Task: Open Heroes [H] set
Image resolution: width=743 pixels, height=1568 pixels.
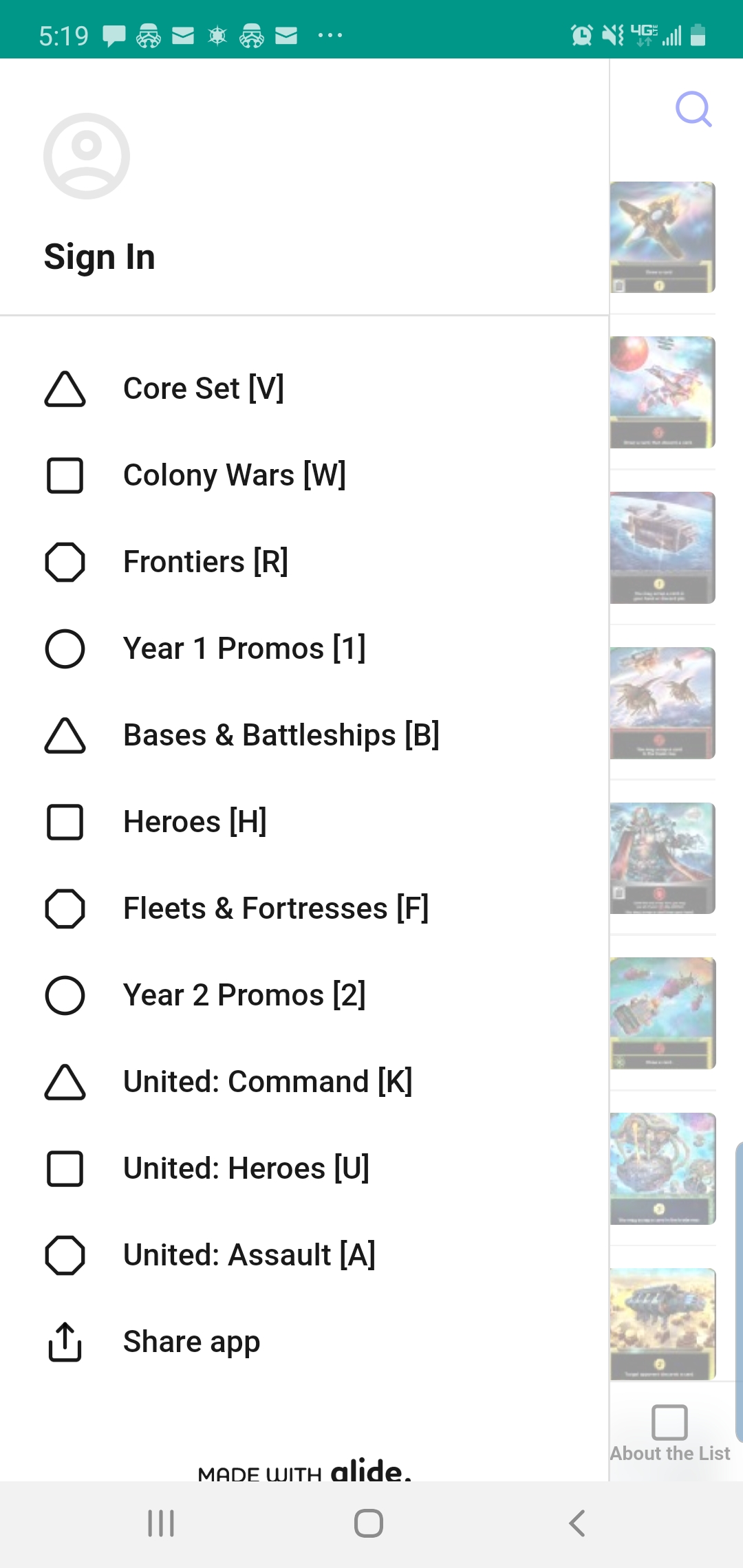Action: [x=195, y=822]
